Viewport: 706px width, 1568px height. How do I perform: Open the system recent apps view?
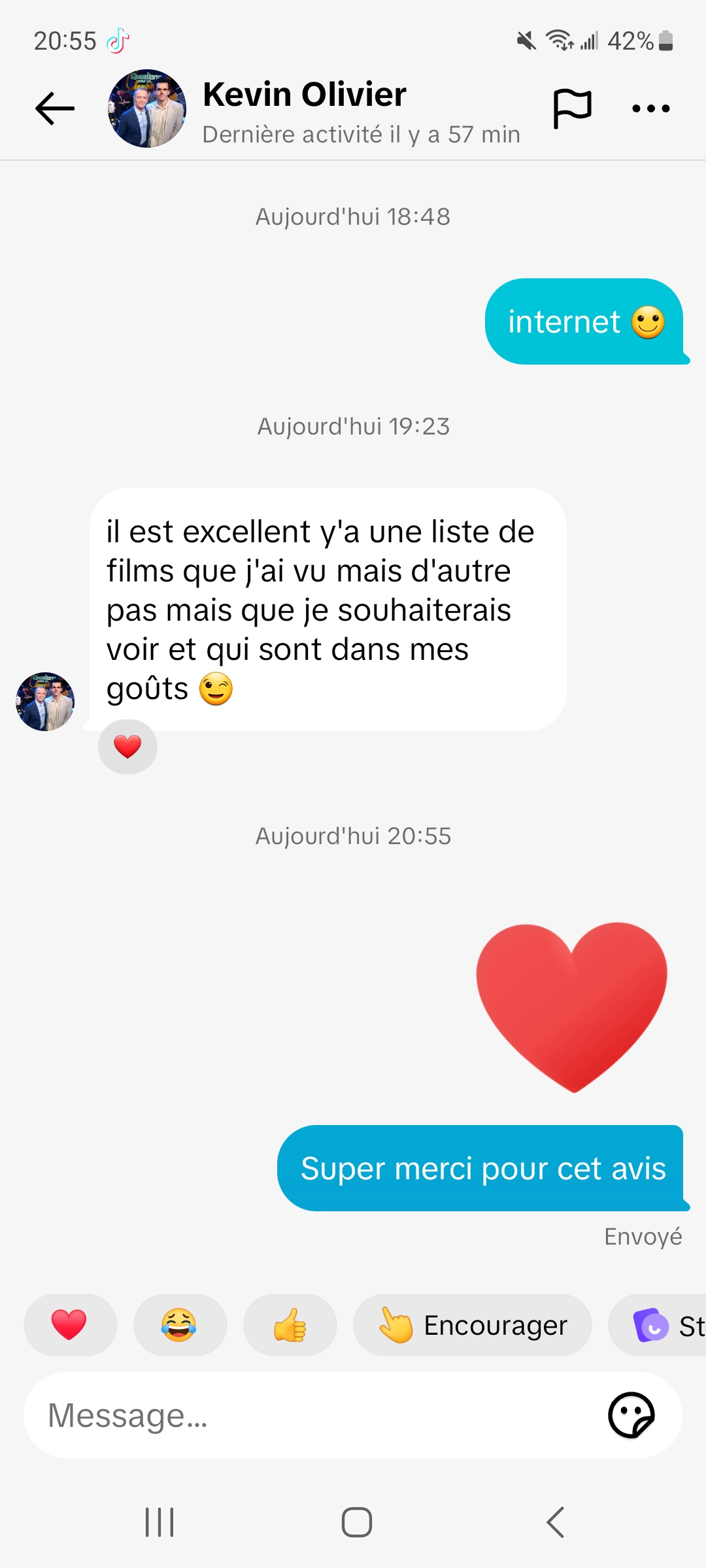(160, 1522)
